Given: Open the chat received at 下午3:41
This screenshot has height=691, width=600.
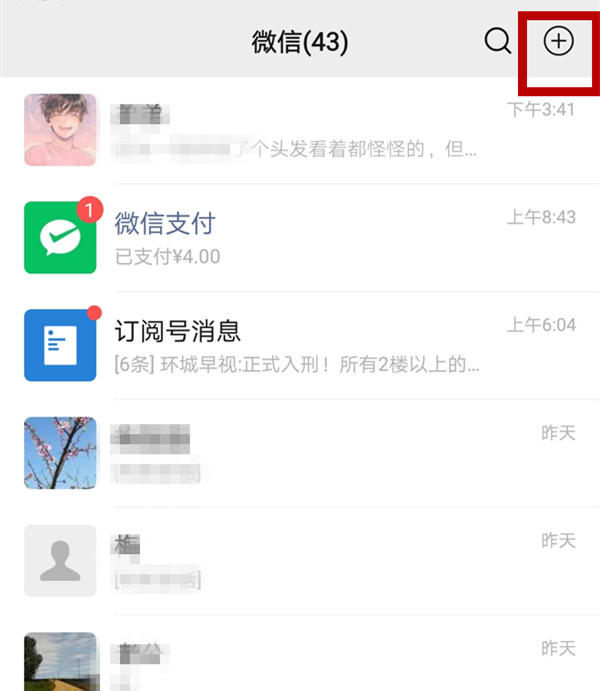Looking at the screenshot, I should [300, 130].
